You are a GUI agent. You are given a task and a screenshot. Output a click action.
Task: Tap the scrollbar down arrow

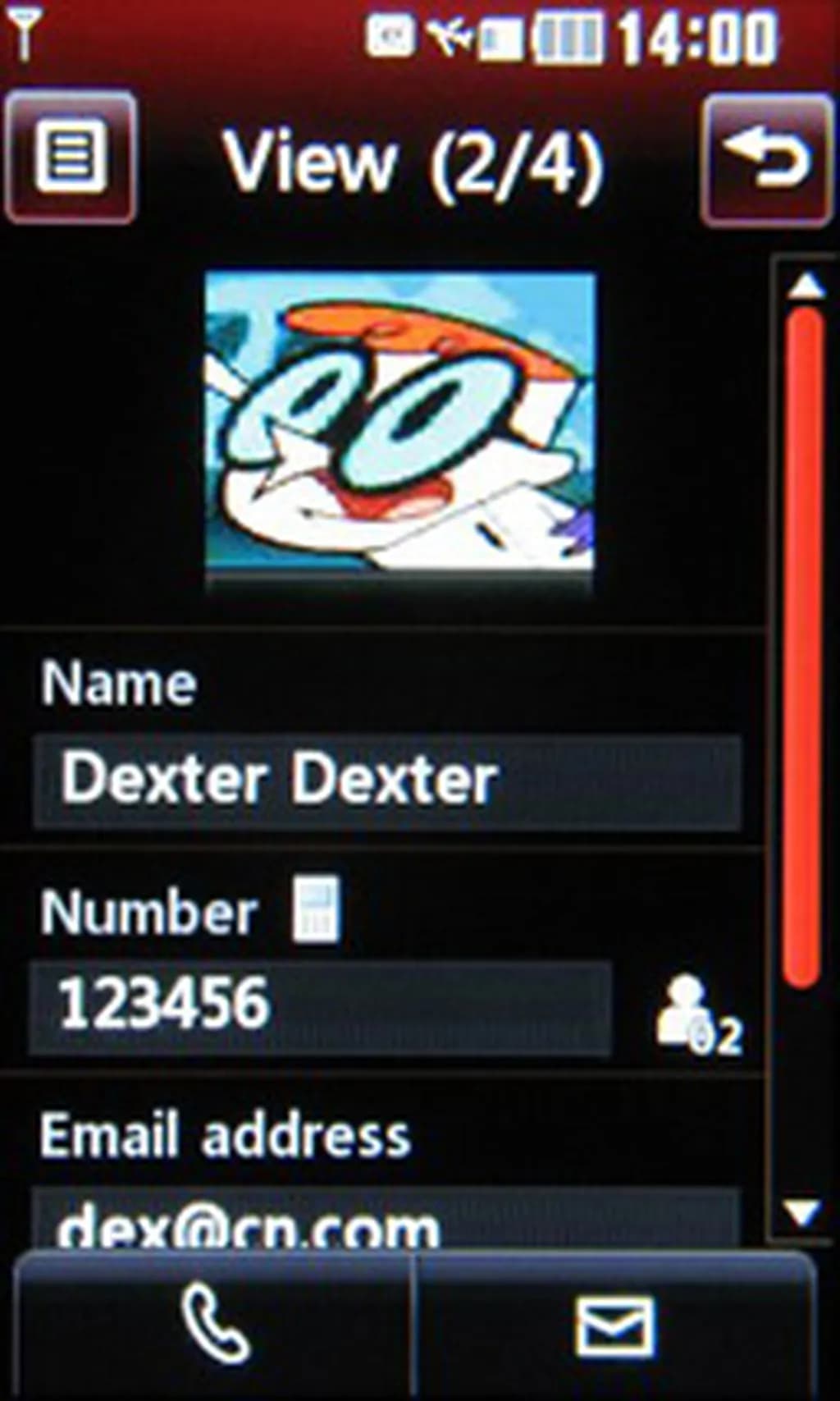pyautogui.click(x=802, y=1211)
